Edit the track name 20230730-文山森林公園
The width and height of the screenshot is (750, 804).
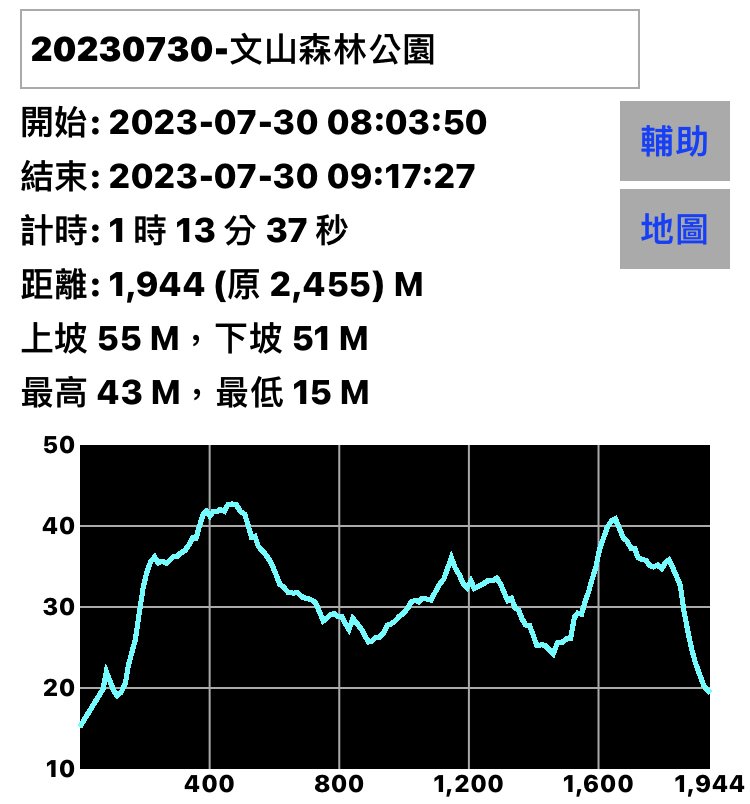pos(330,50)
